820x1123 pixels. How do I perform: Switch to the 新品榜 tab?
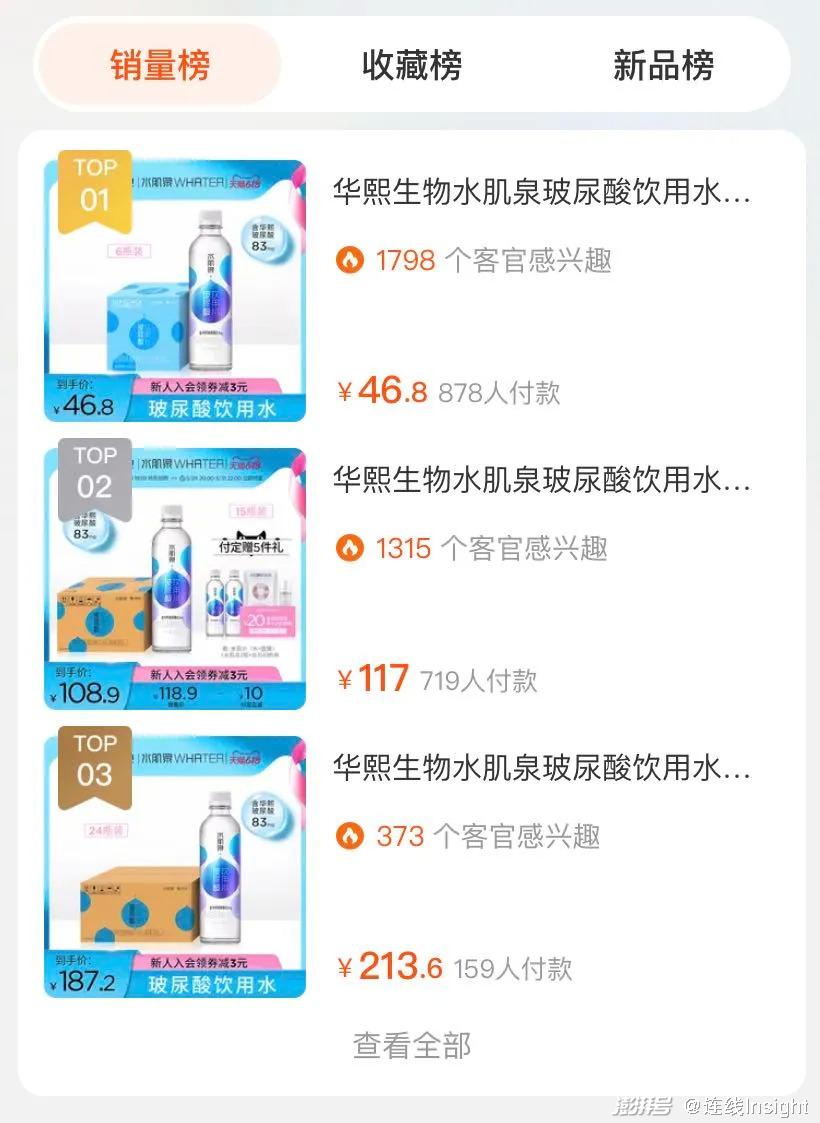pyautogui.click(x=663, y=66)
